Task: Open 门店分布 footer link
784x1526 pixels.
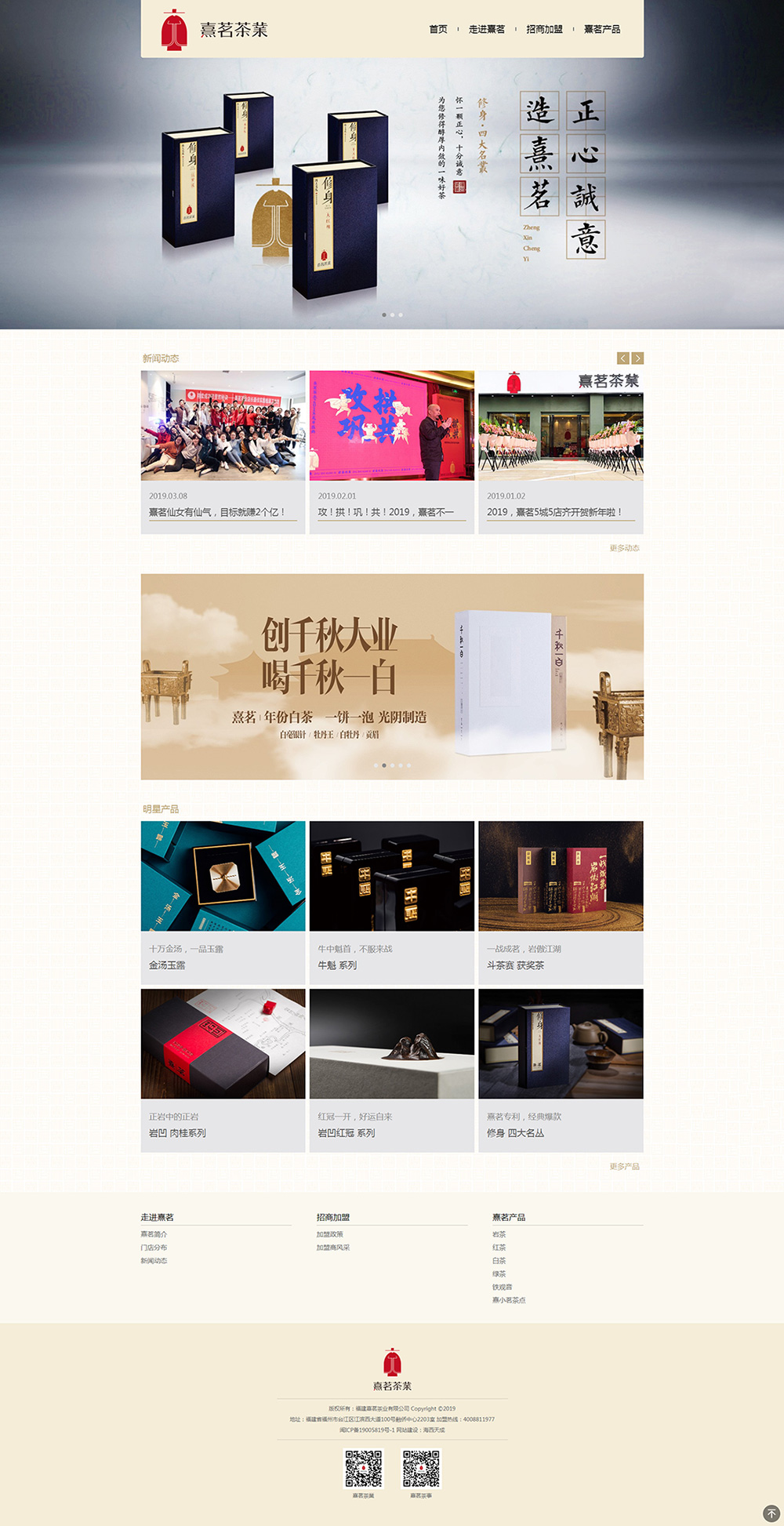Action: pyautogui.click(x=154, y=1248)
